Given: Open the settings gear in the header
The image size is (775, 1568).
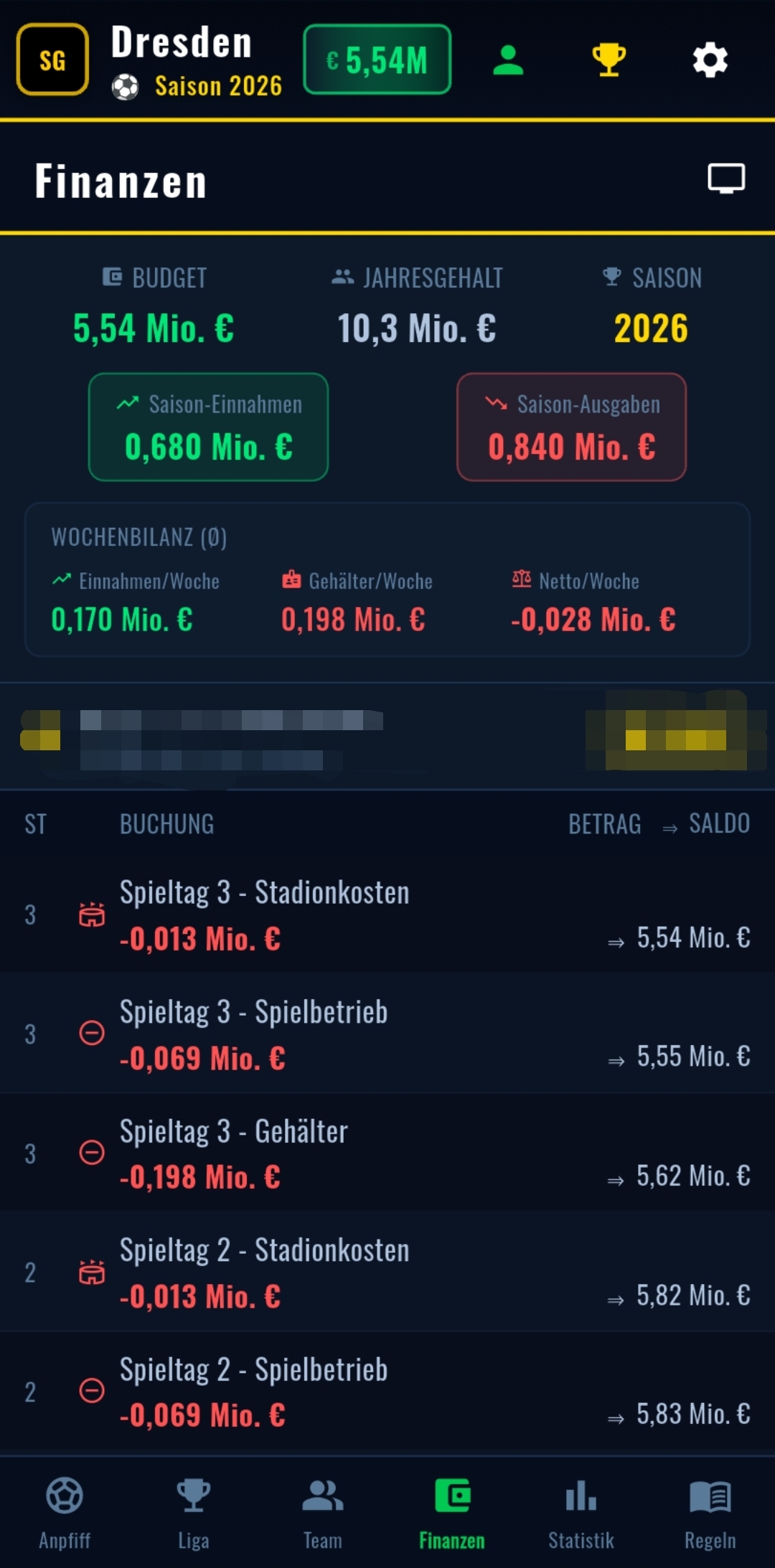Looking at the screenshot, I should (710, 60).
